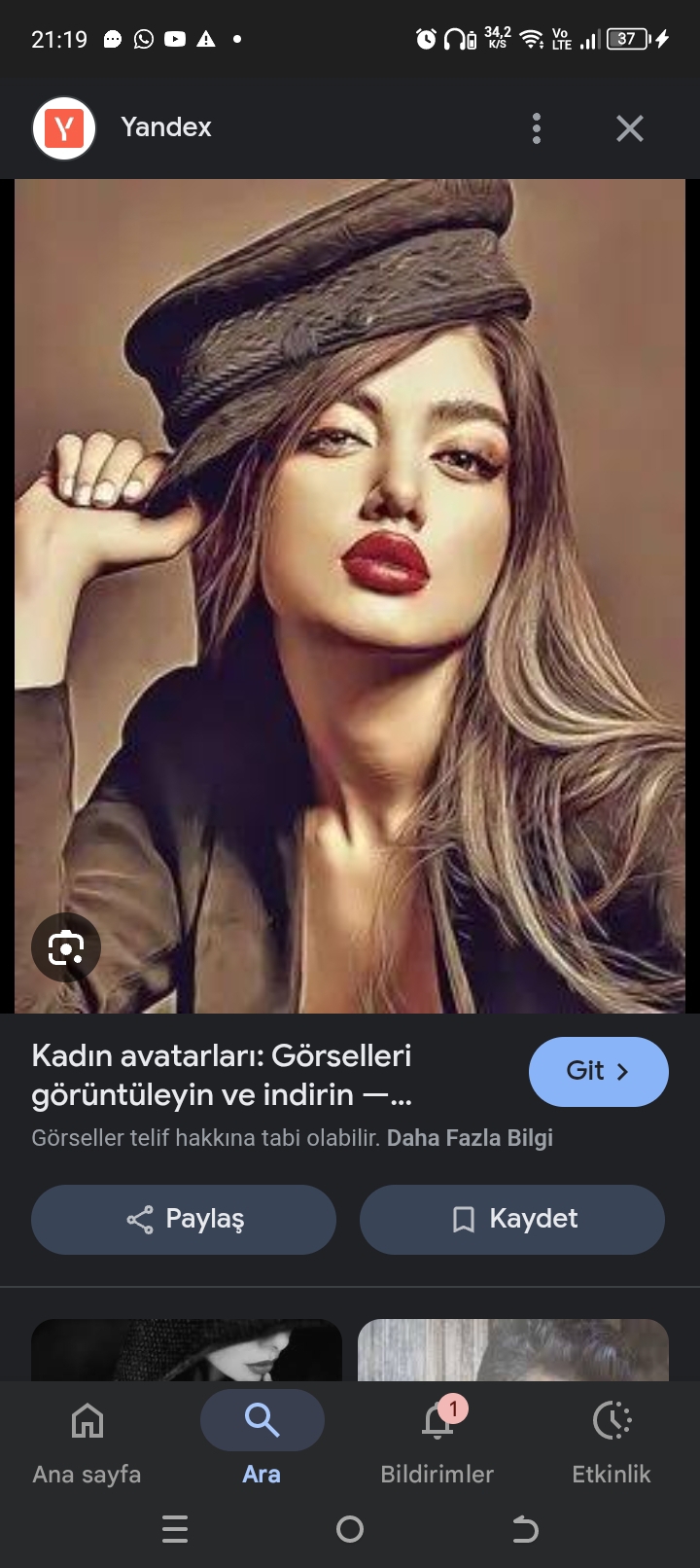The image size is (700, 1568).
Task: Open the black-and-white hooded woman thumbnail
Action: 187,1350
